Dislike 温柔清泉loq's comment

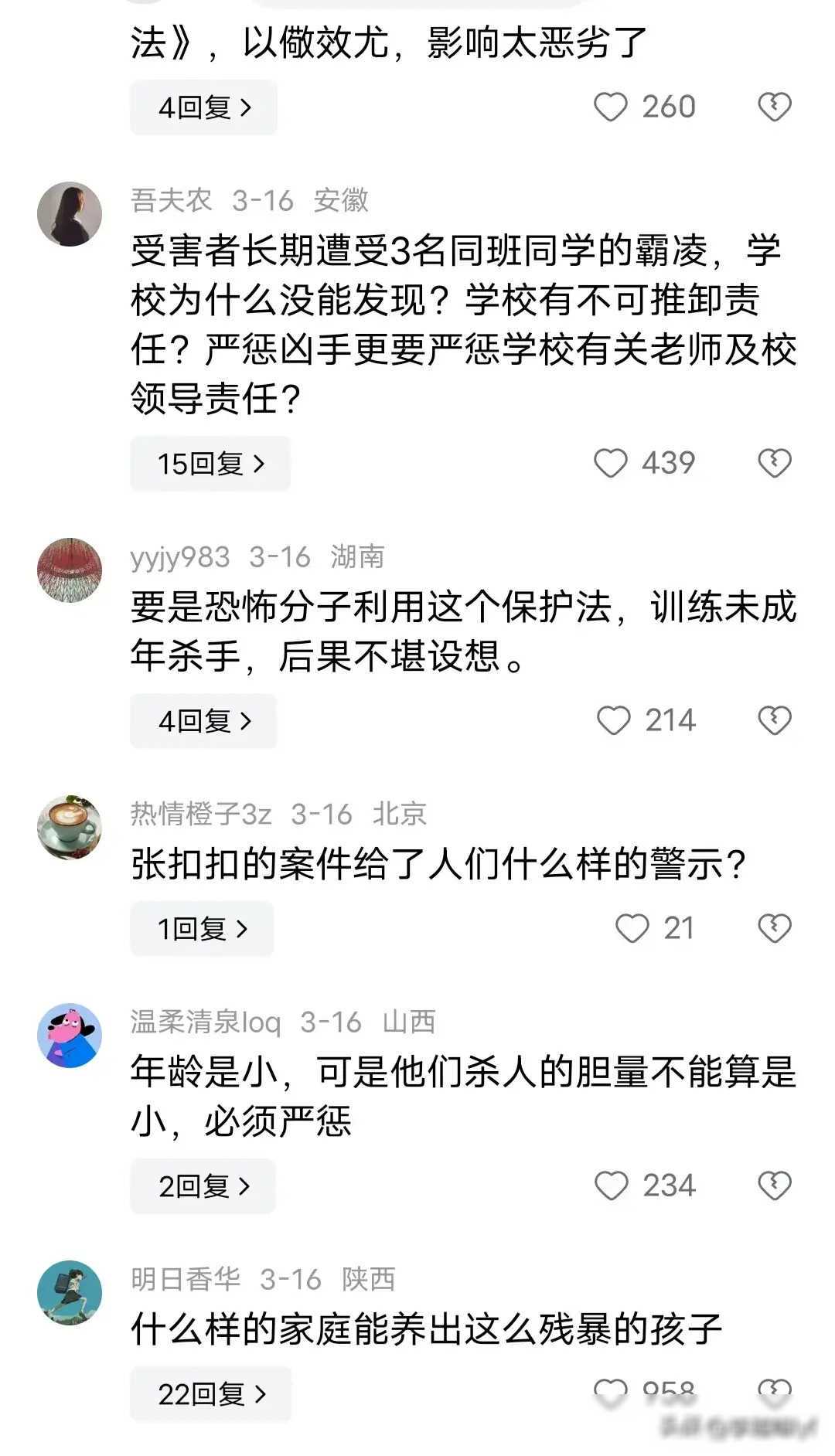(774, 1186)
